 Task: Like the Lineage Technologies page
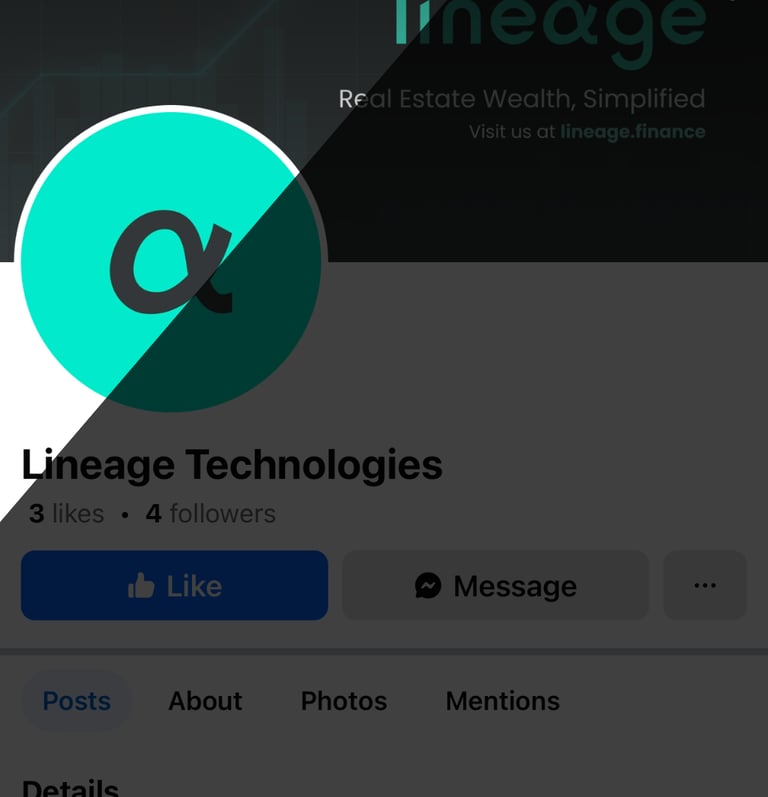click(x=174, y=585)
